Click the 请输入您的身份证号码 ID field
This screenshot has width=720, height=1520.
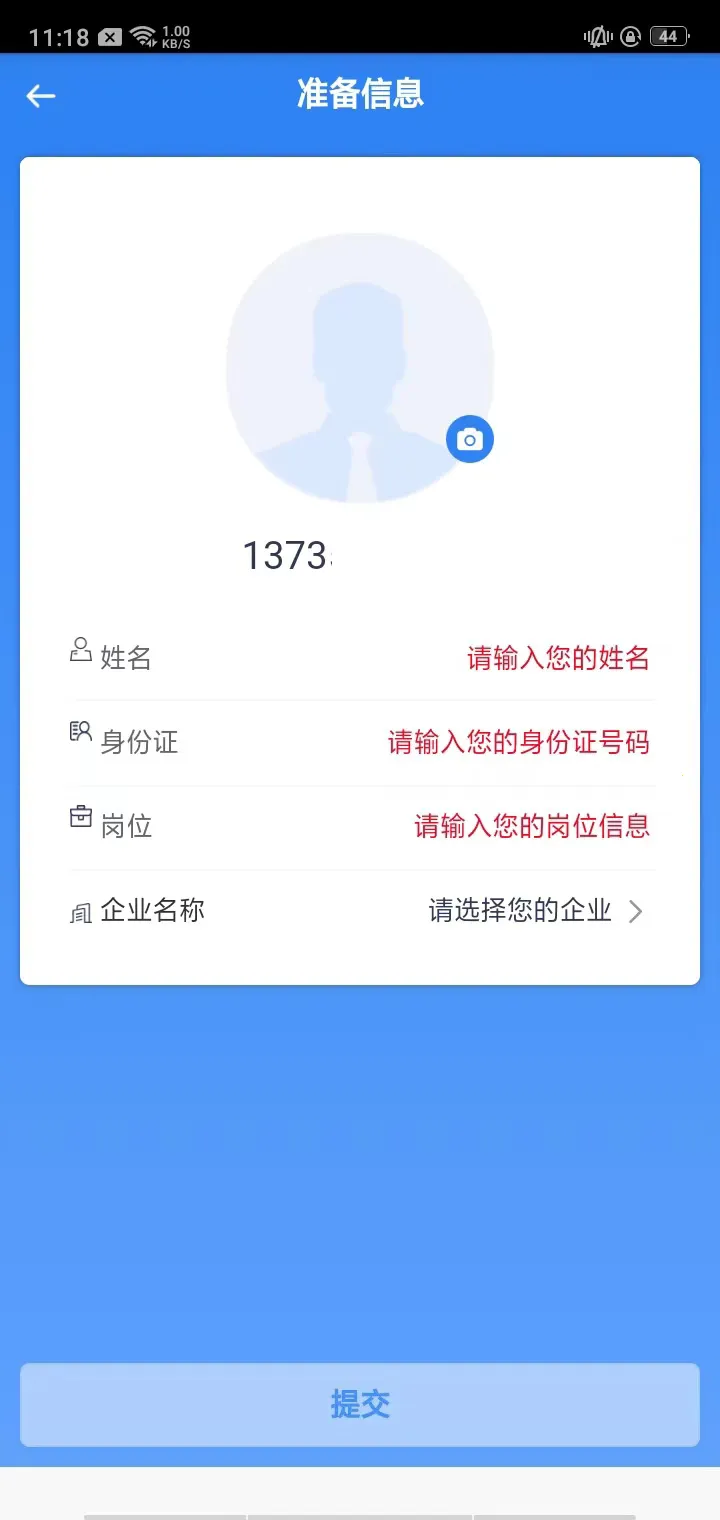520,742
